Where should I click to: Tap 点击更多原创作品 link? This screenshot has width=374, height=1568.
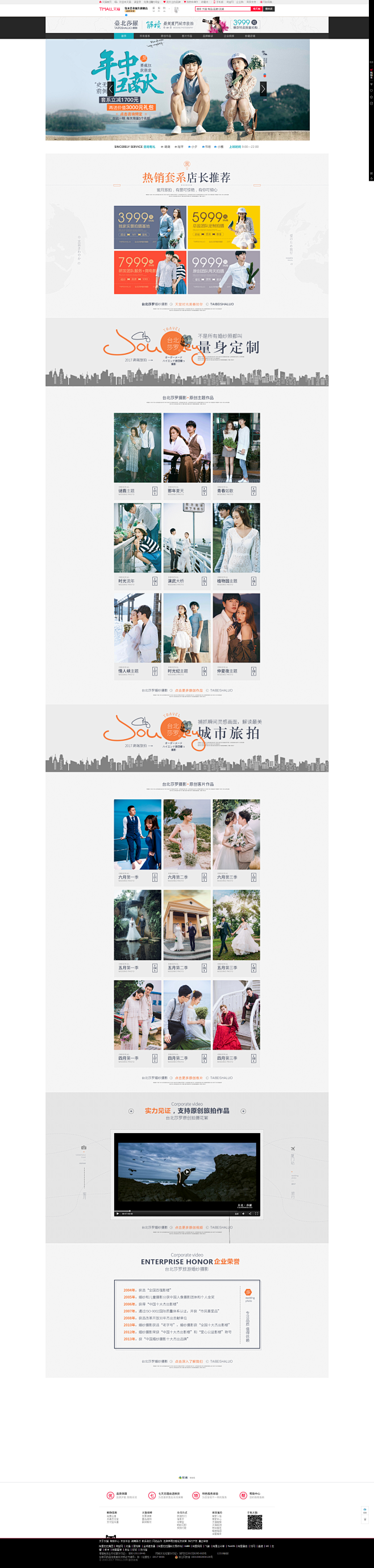189,690
